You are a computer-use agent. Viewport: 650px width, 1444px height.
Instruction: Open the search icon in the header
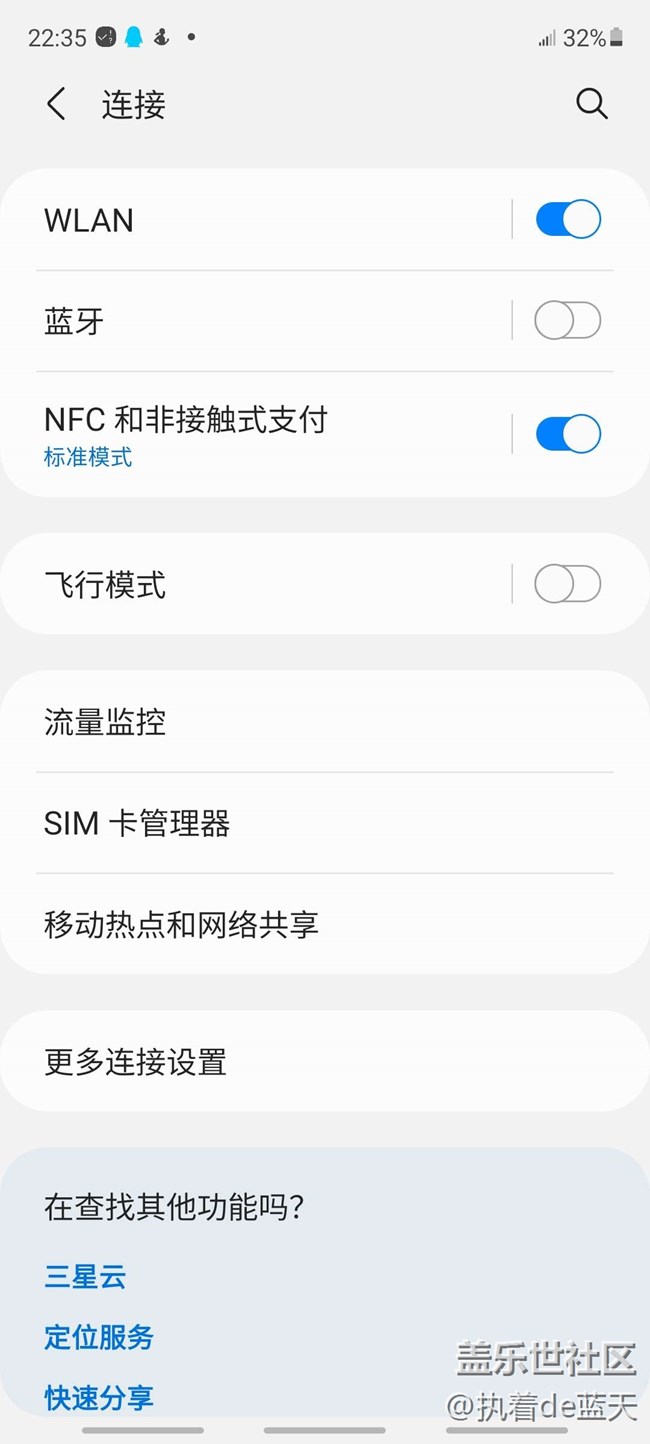(591, 104)
